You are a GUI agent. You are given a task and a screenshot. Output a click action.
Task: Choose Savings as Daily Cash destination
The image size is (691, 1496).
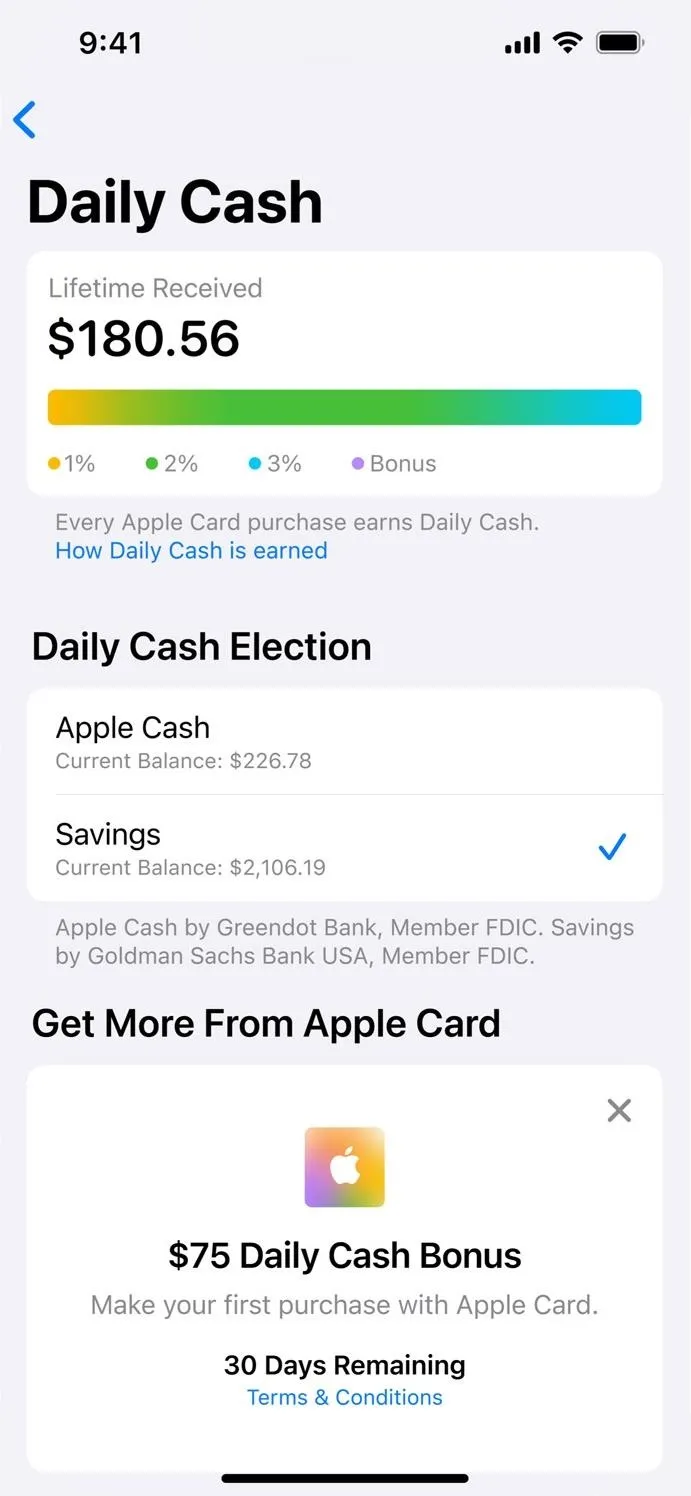pos(345,848)
